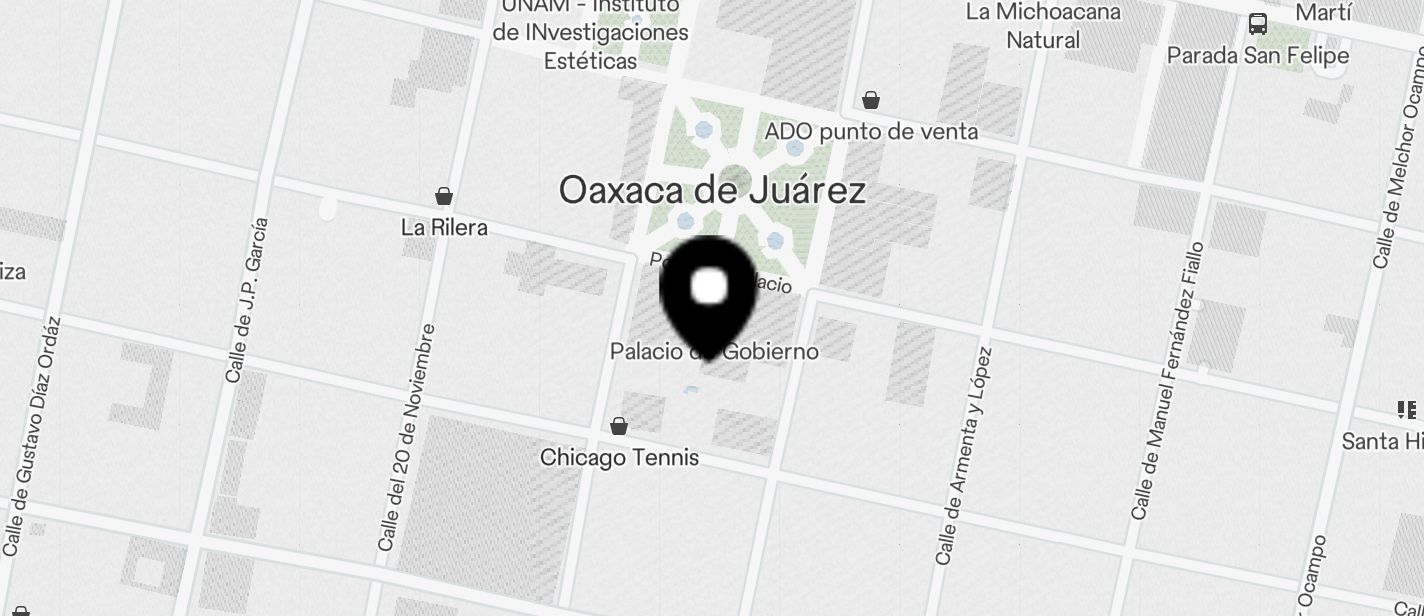Select the ADO punto de venta marker
Viewport: 1424px width, 616px height.
pyautogui.click(x=871, y=100)
